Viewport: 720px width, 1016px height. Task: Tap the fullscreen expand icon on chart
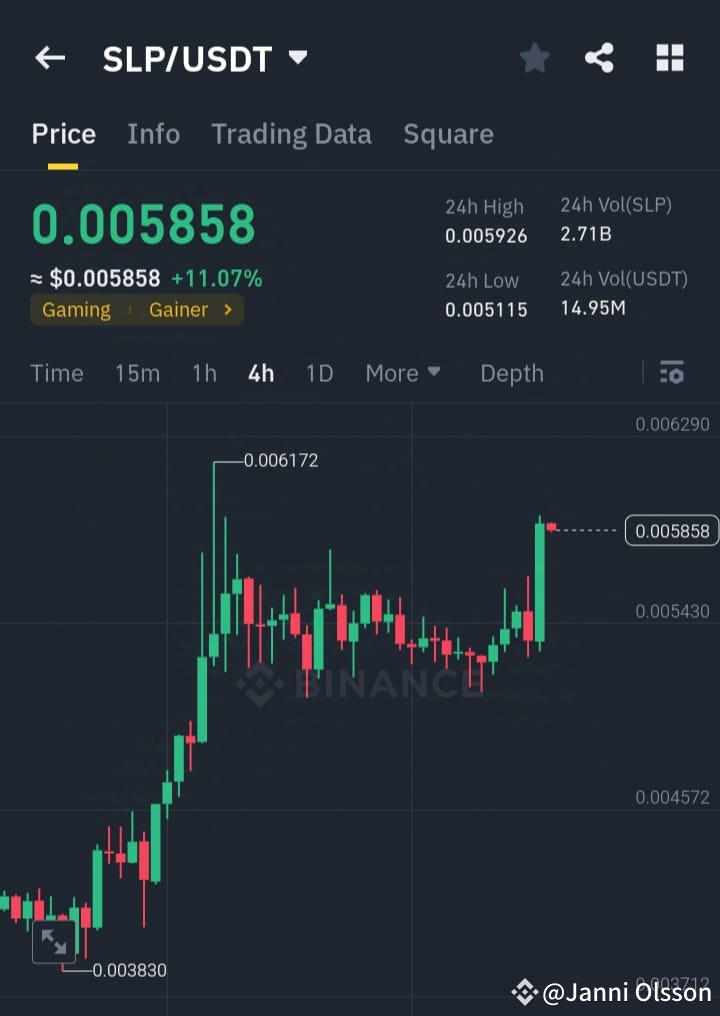tap(54, 940)
